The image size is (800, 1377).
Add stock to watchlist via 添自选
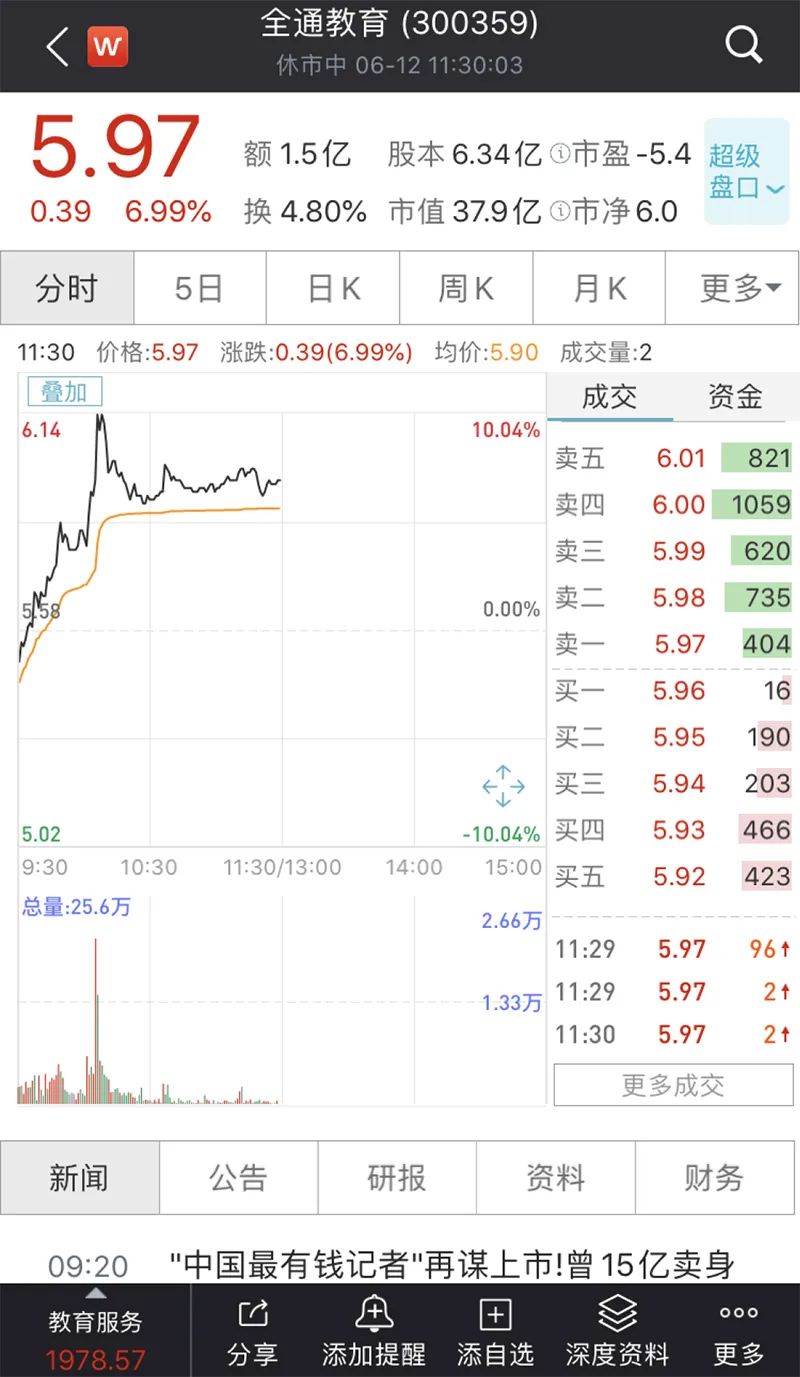pos(495,1331)
